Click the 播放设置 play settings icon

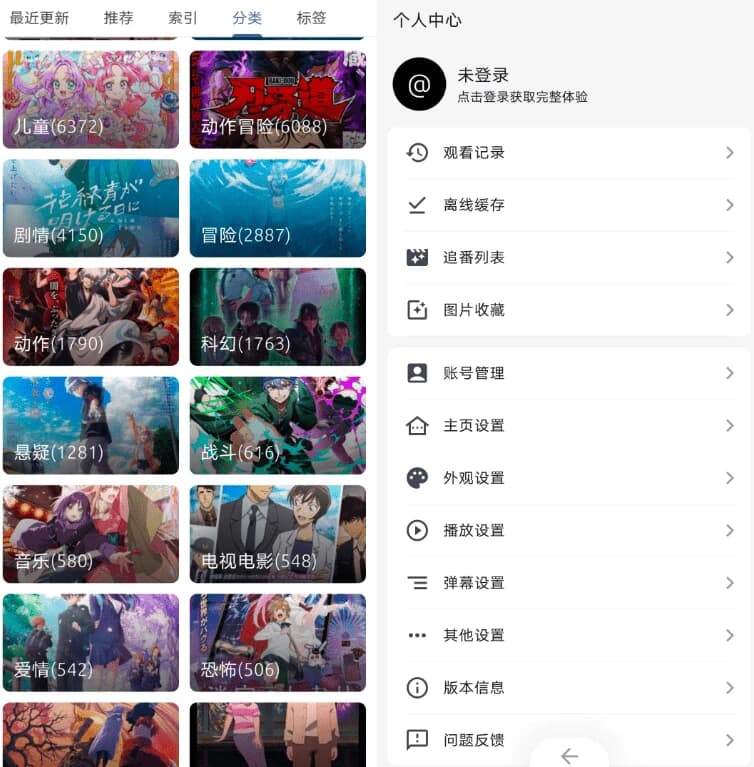coord(419,530)
